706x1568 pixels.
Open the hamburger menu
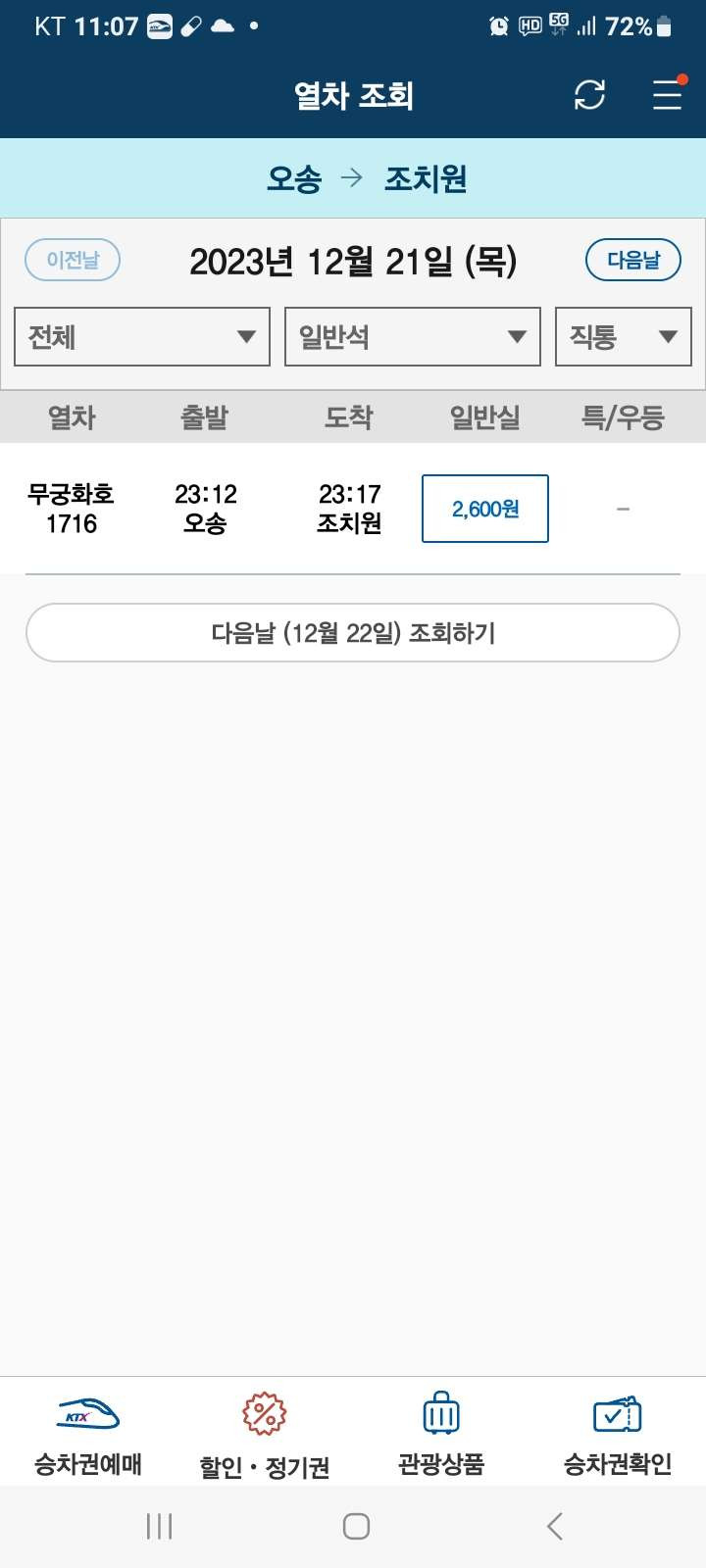tap(667, 95)
